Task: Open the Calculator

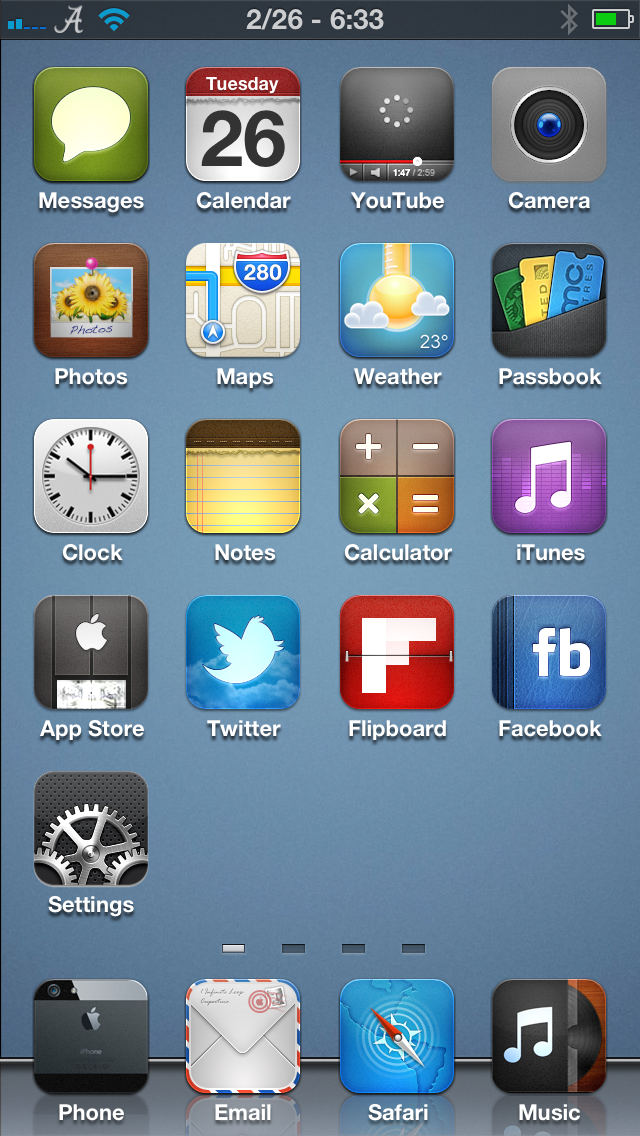Action: (x=396, y=476)
